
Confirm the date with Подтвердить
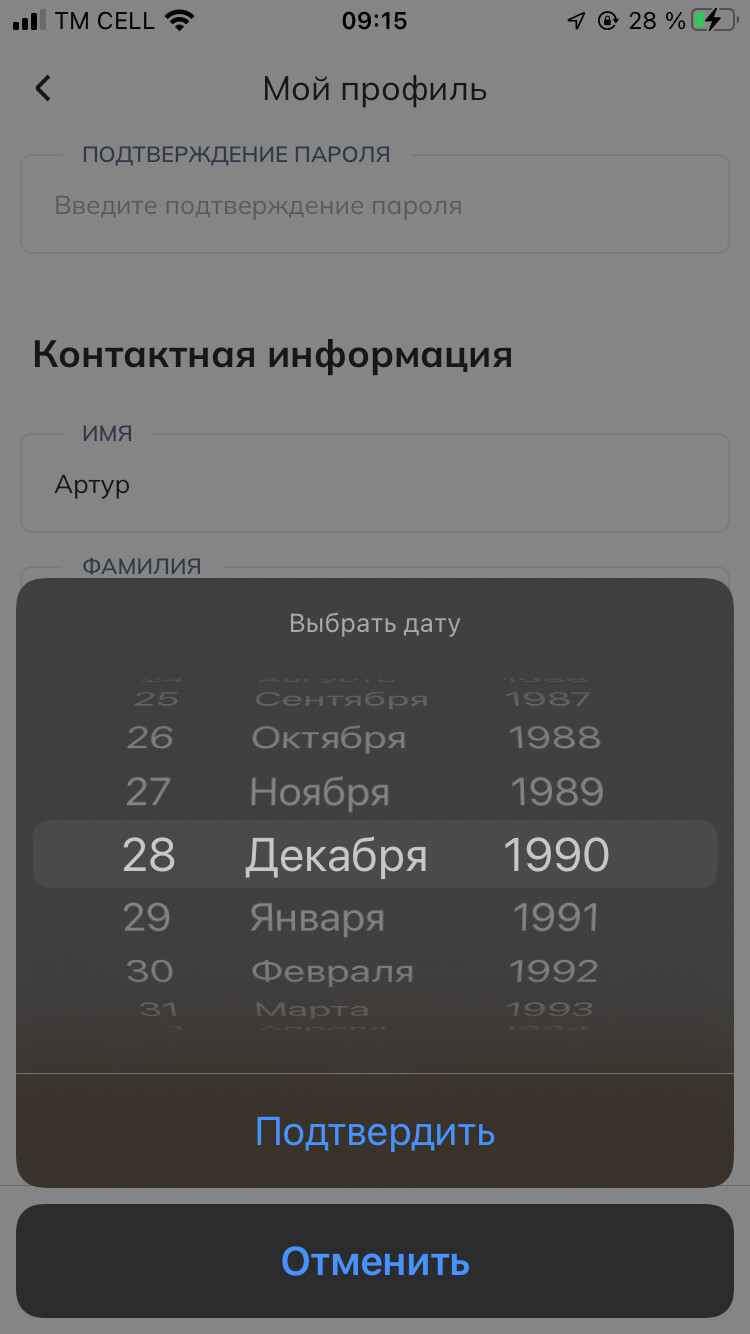375,1131
